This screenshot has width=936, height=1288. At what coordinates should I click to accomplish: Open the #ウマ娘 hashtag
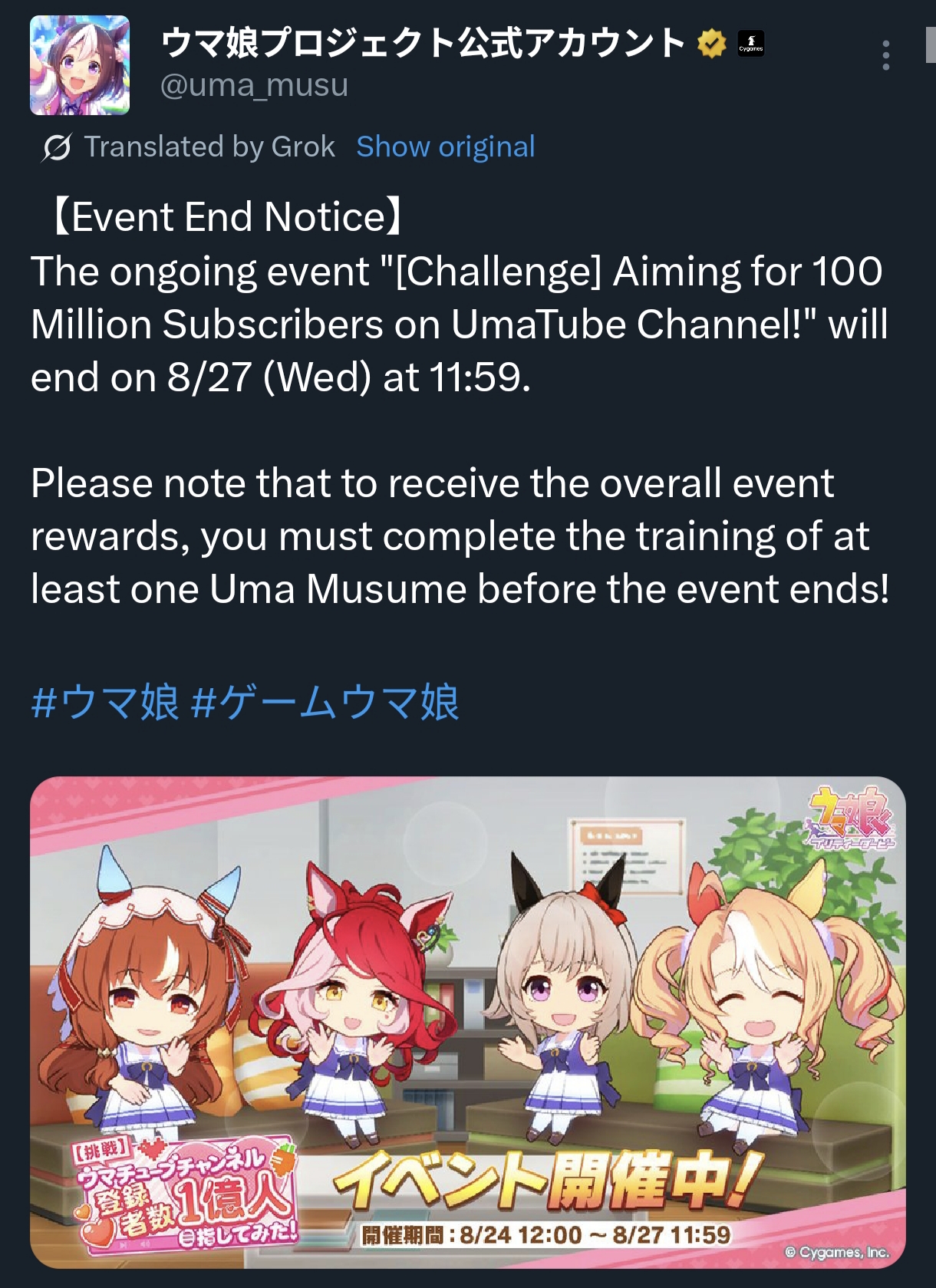105,702
